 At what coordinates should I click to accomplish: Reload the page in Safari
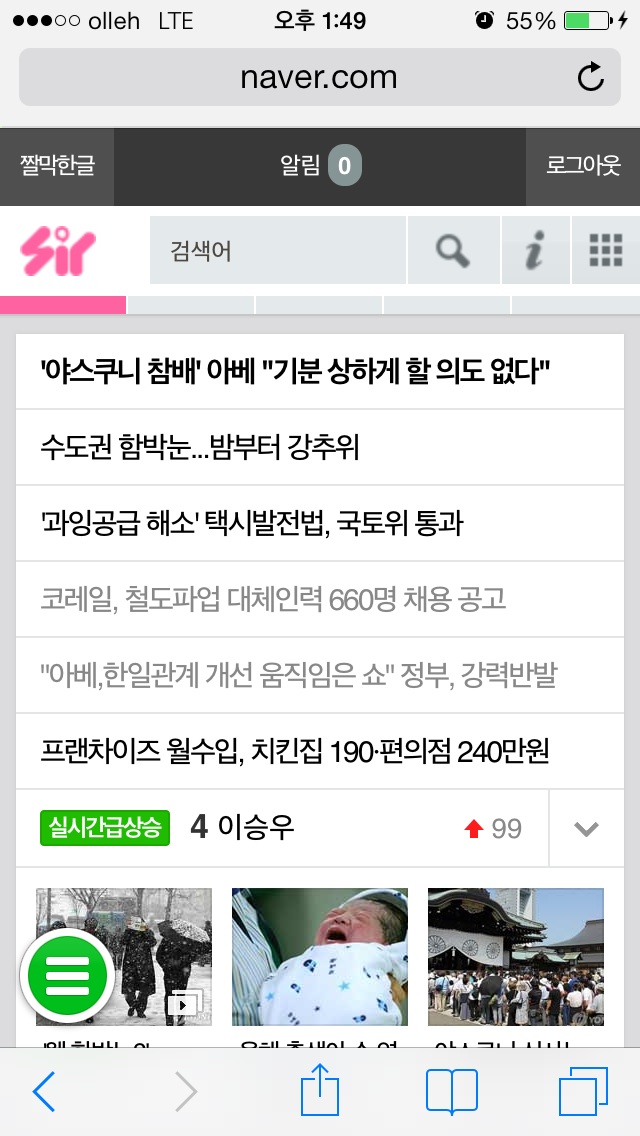pos(591,77)
